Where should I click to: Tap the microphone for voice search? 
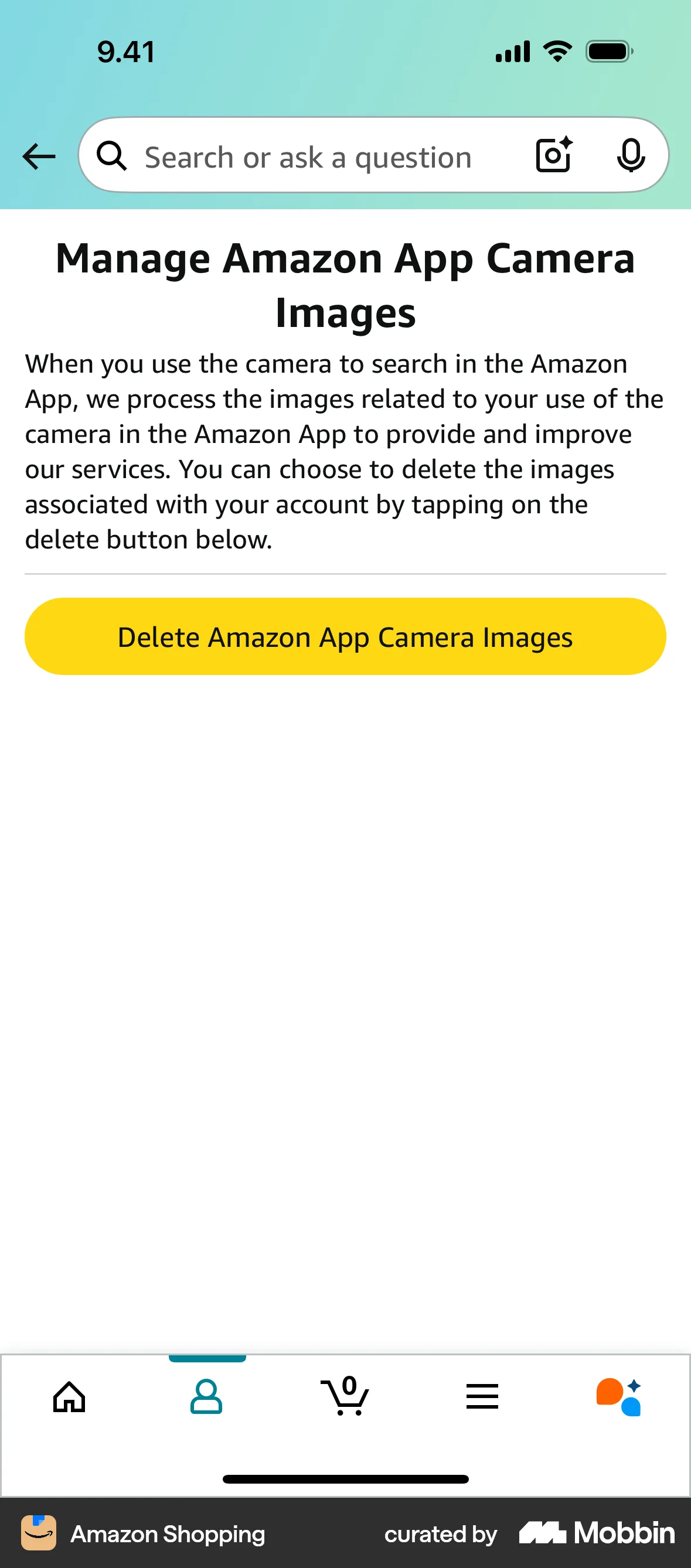tap(631, 155)
